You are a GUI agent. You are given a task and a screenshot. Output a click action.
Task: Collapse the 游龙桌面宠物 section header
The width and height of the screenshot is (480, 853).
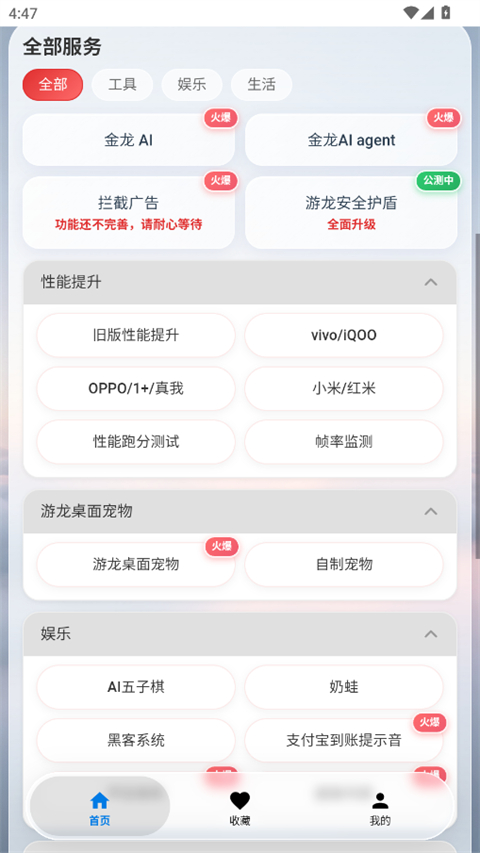tap(240, 511)
